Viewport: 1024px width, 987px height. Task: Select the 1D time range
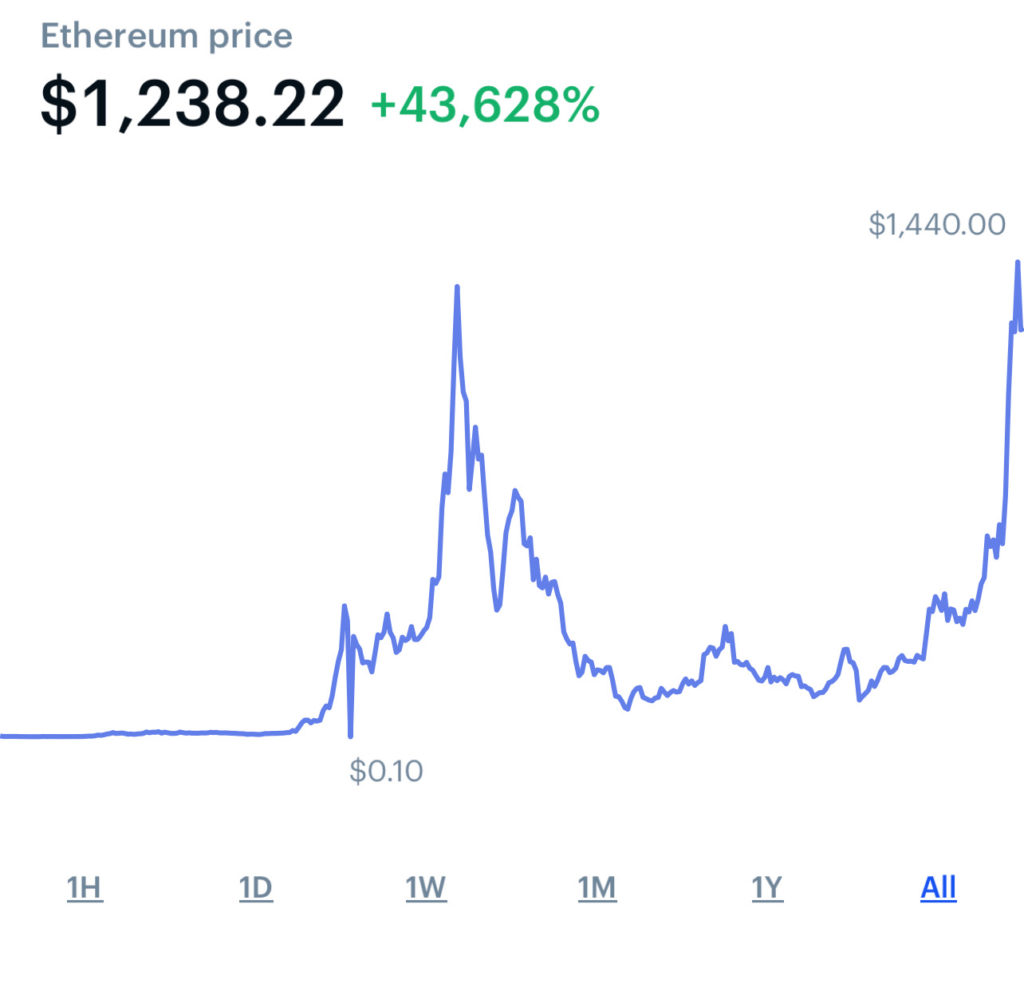coord(256,887)
